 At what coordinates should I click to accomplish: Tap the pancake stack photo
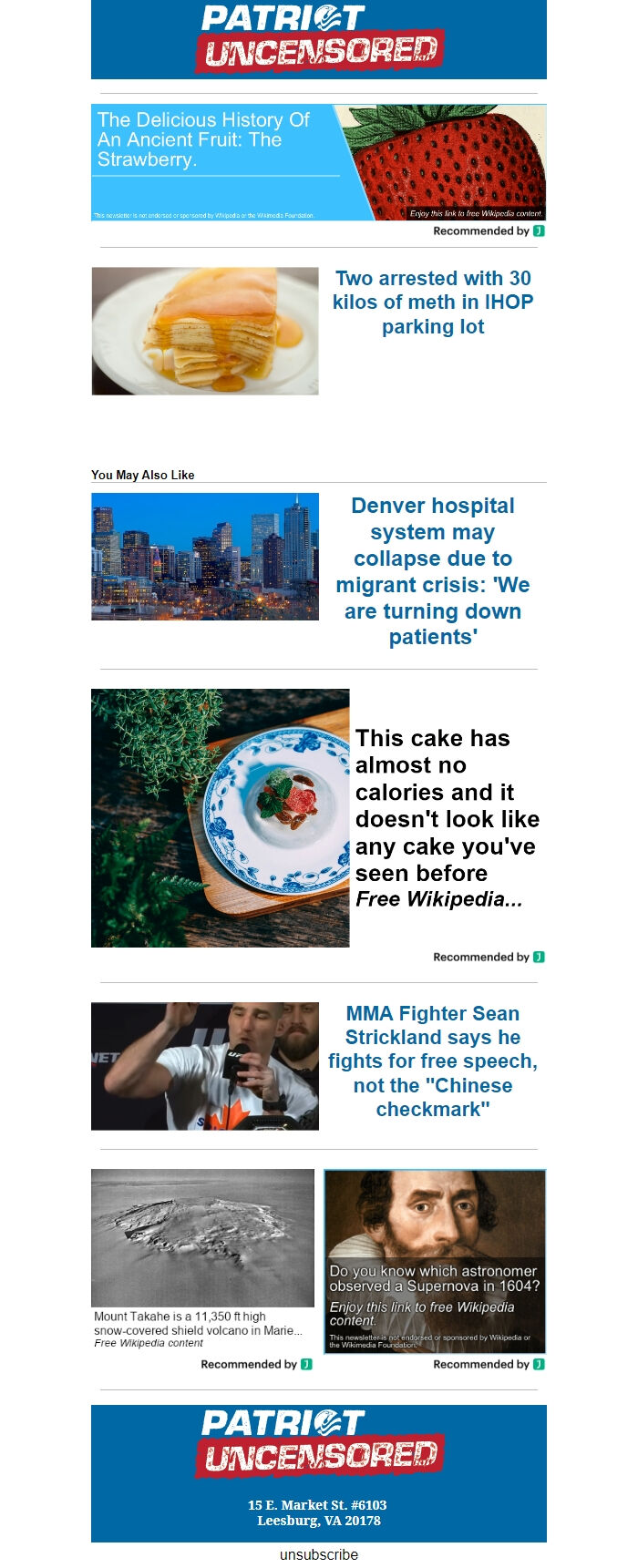coord(205,331)
